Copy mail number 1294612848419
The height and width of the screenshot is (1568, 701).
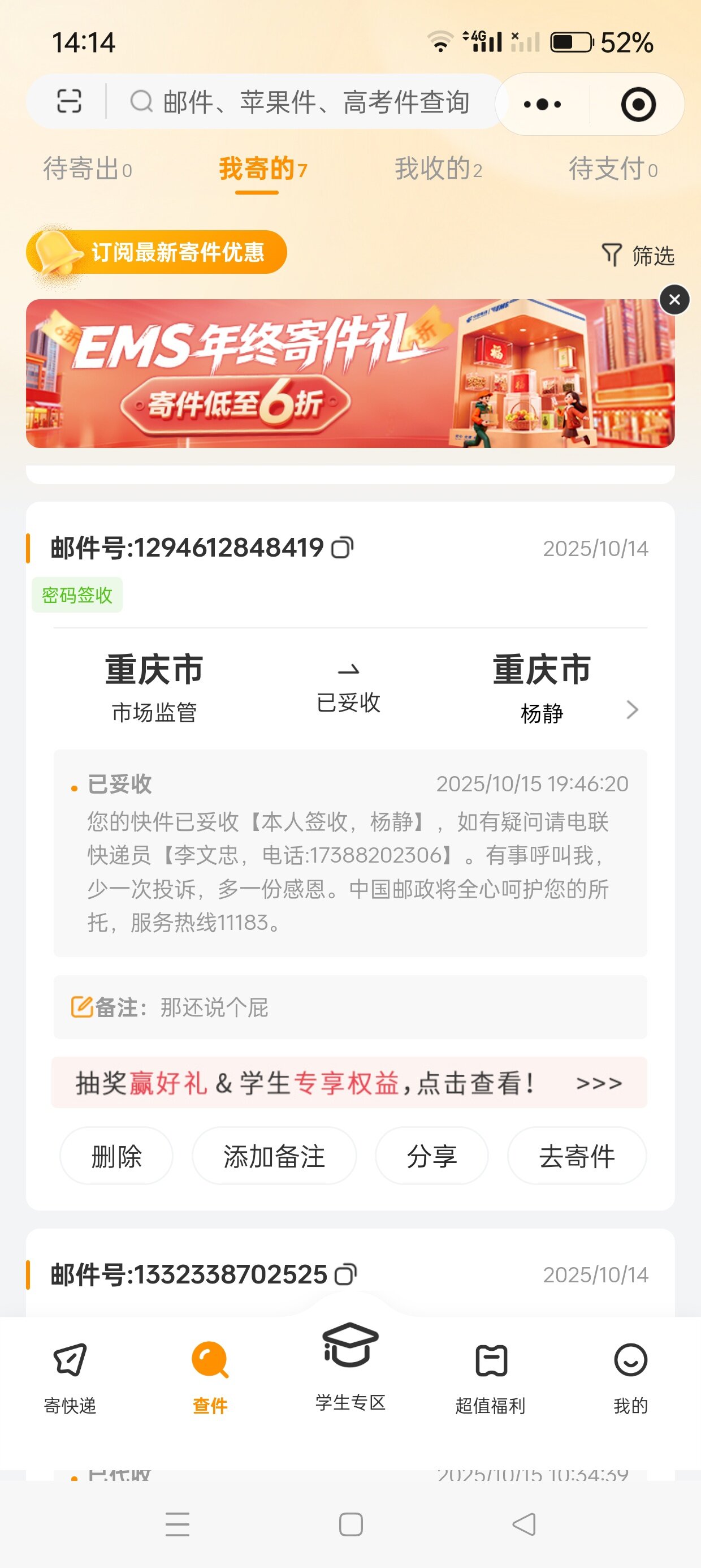tap(342, 548)
